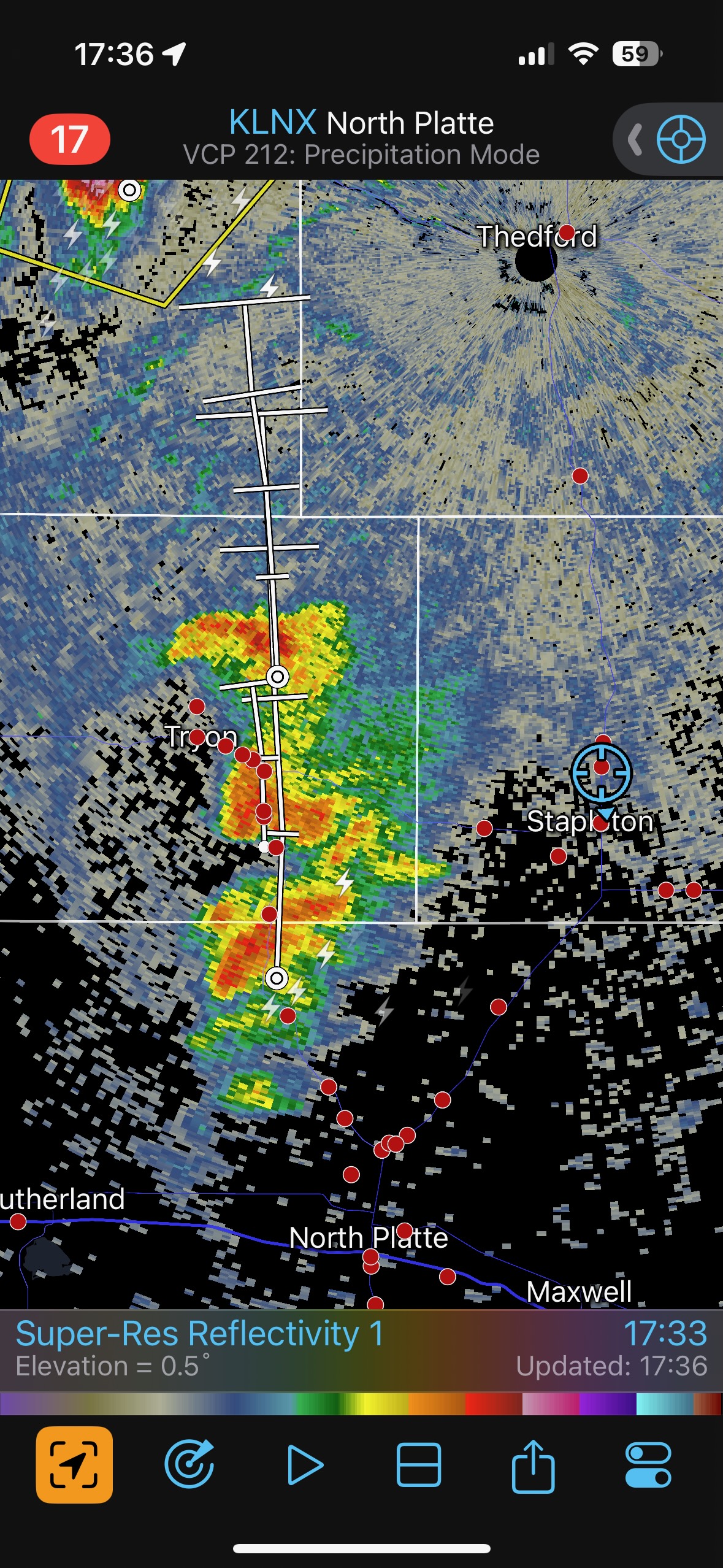This screenshot has height=1568, width=723.
Task: Open the Super-Res Reflectivity product selector
Action: tap(200, 1335)
